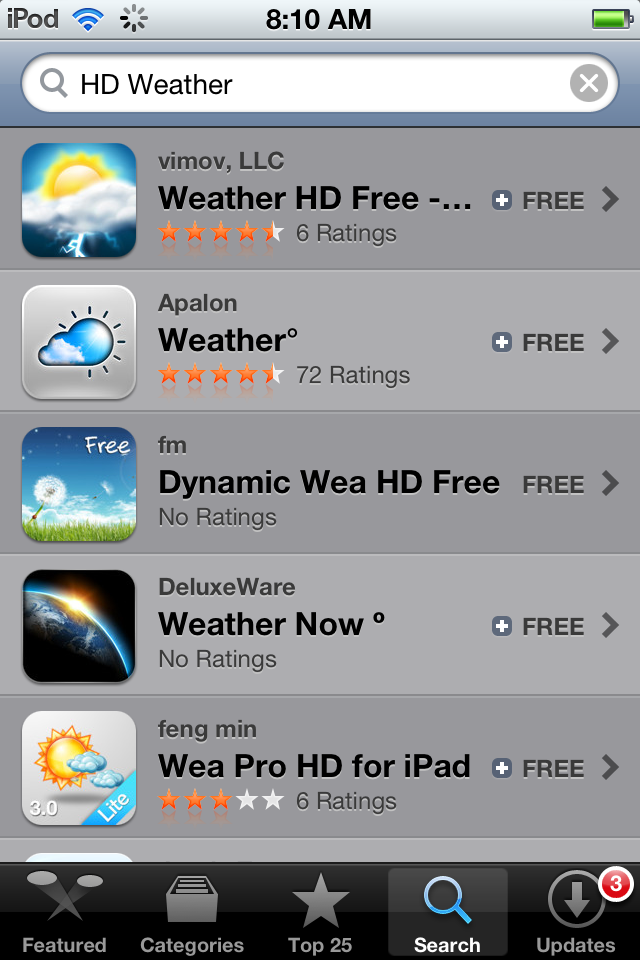Switch to the Featured tab

pos(64,912)
